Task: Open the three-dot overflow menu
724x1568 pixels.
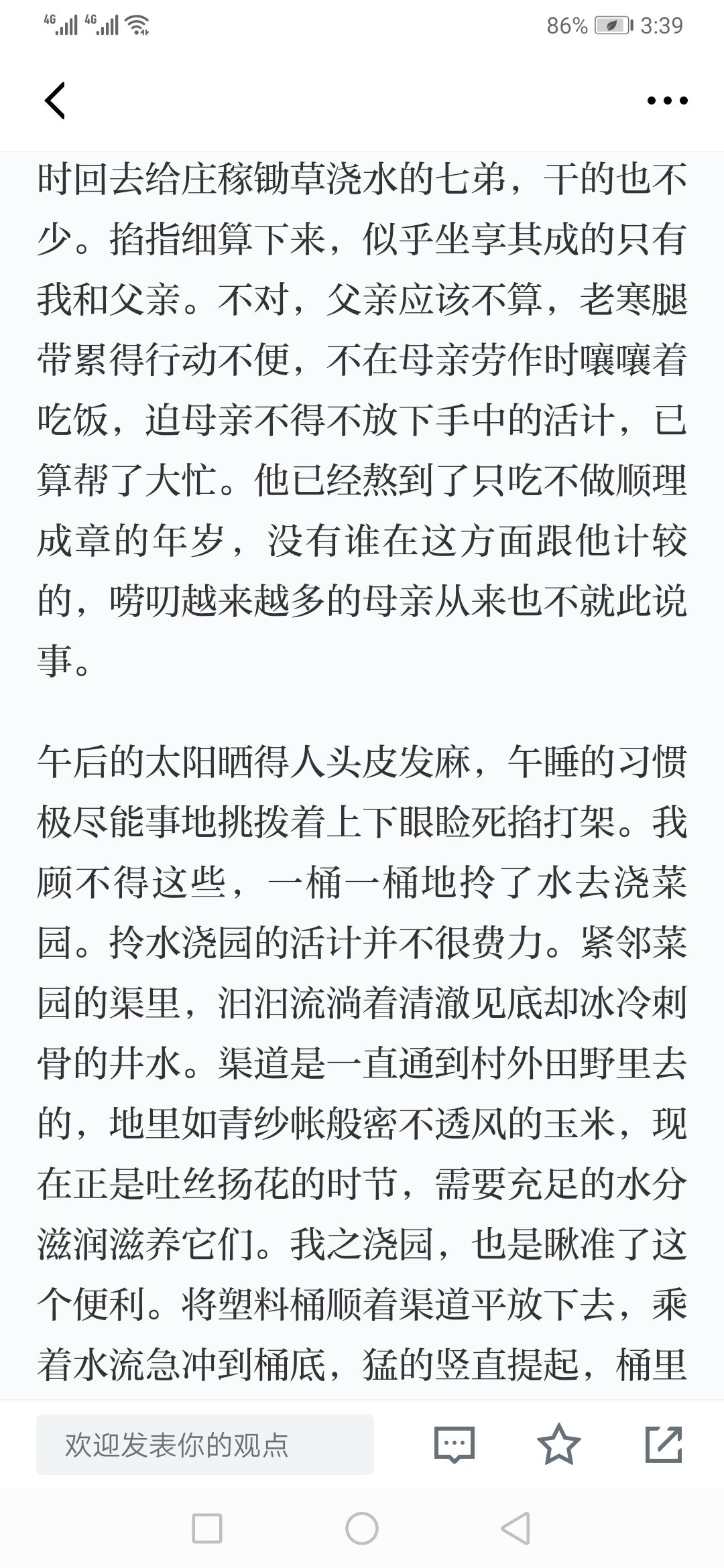Action: 667,101
